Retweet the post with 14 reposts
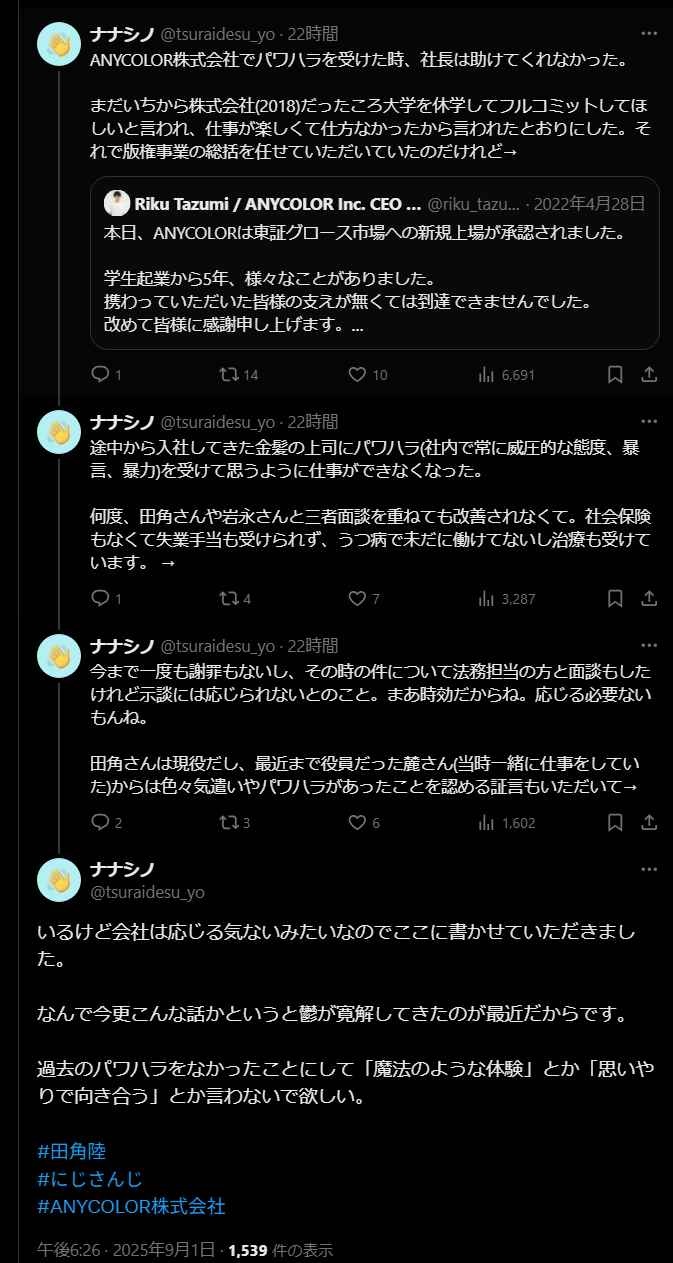This screenshot has height=1263, width=673. click(x=229, y=375)
